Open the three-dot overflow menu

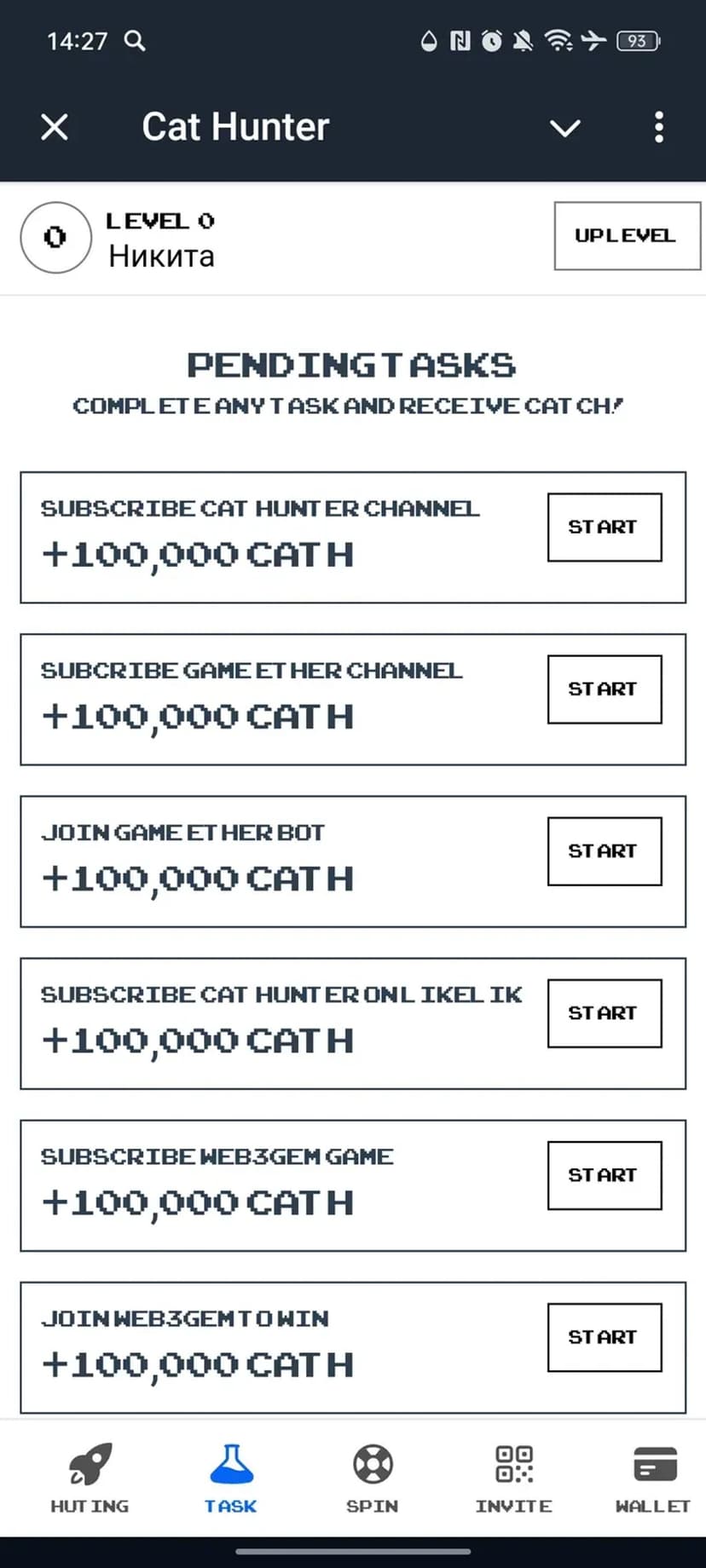(658, 127)
